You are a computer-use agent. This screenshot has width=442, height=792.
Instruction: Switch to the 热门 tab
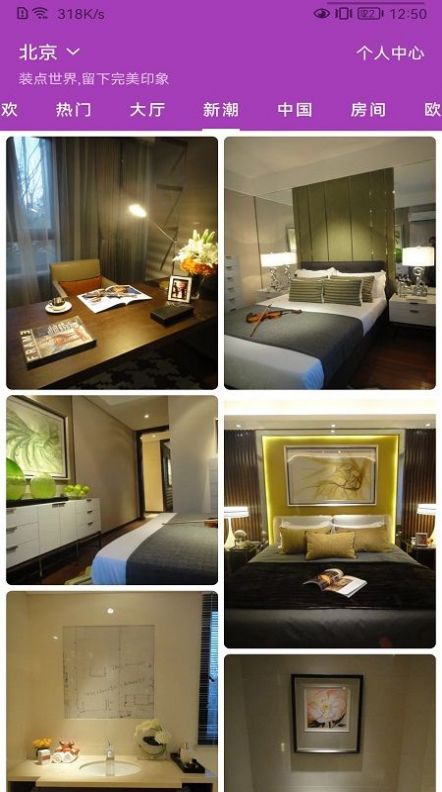(73, 110)
